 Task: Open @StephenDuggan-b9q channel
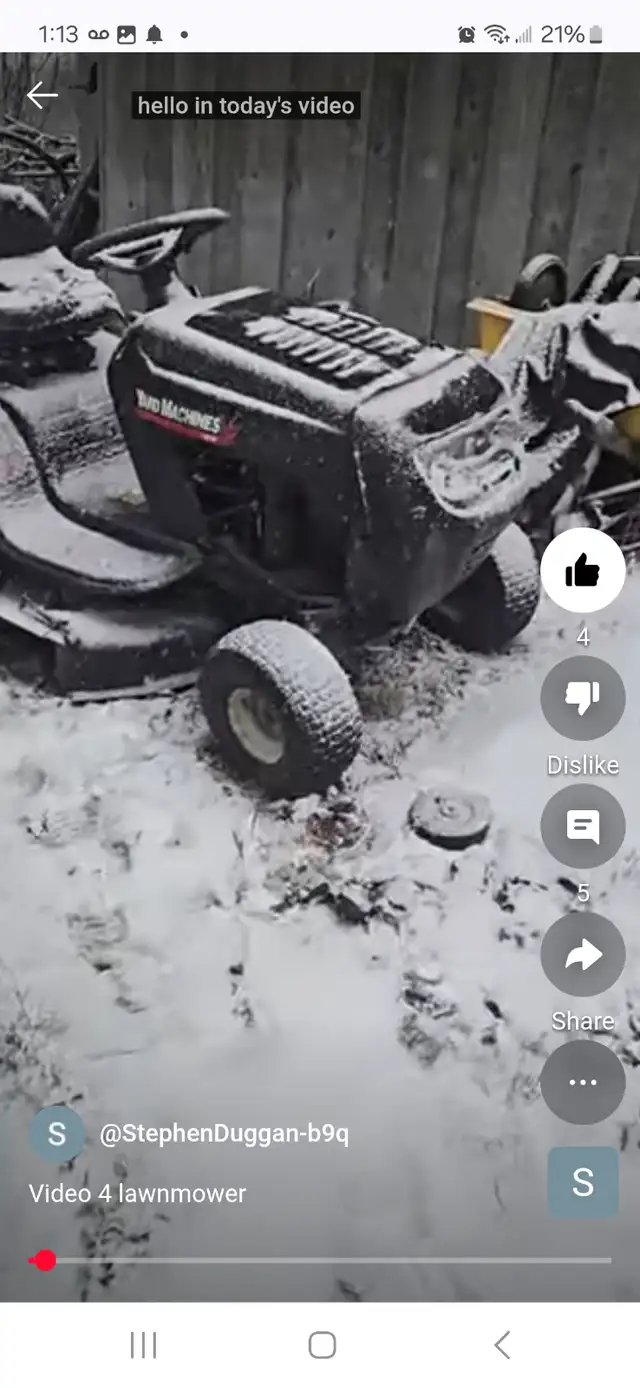pyautogui.click(x=224, y=1134)
